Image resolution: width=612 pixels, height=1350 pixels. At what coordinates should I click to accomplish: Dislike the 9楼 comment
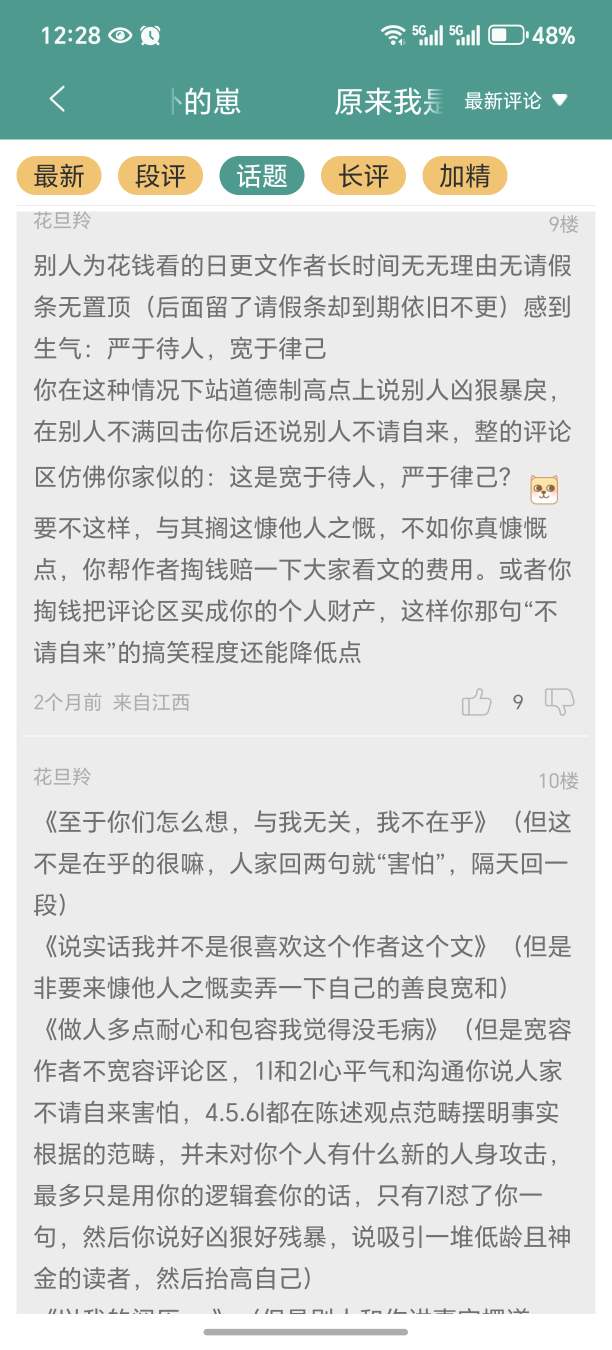click(x=559, y=702)
